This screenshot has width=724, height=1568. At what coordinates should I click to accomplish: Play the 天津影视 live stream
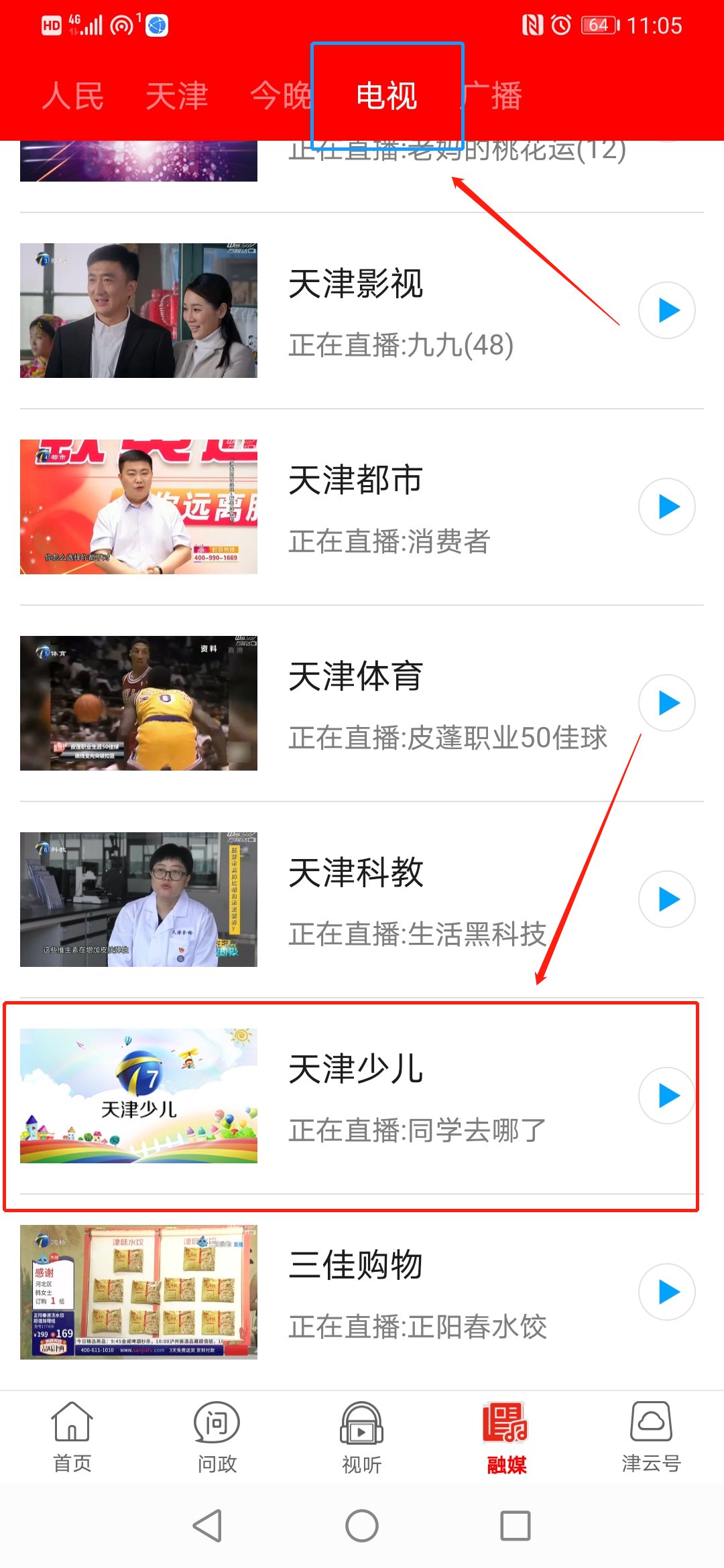666,310
